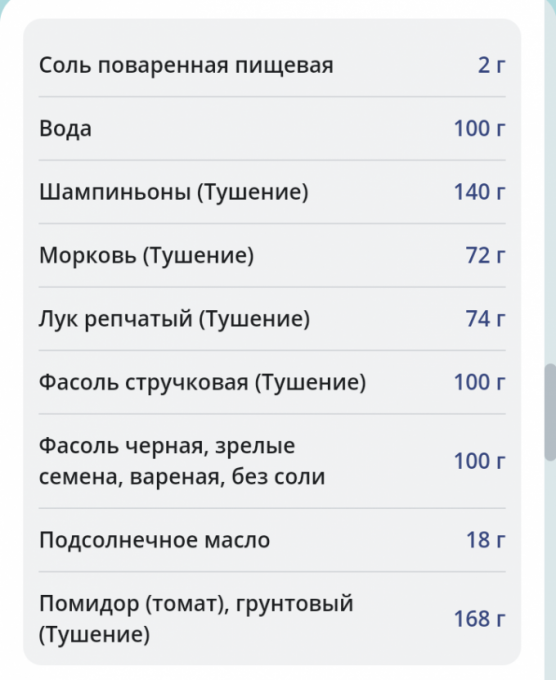
Task: Open the Соль поваренная пищевая ingredient row
Action: tap(272, 65)
